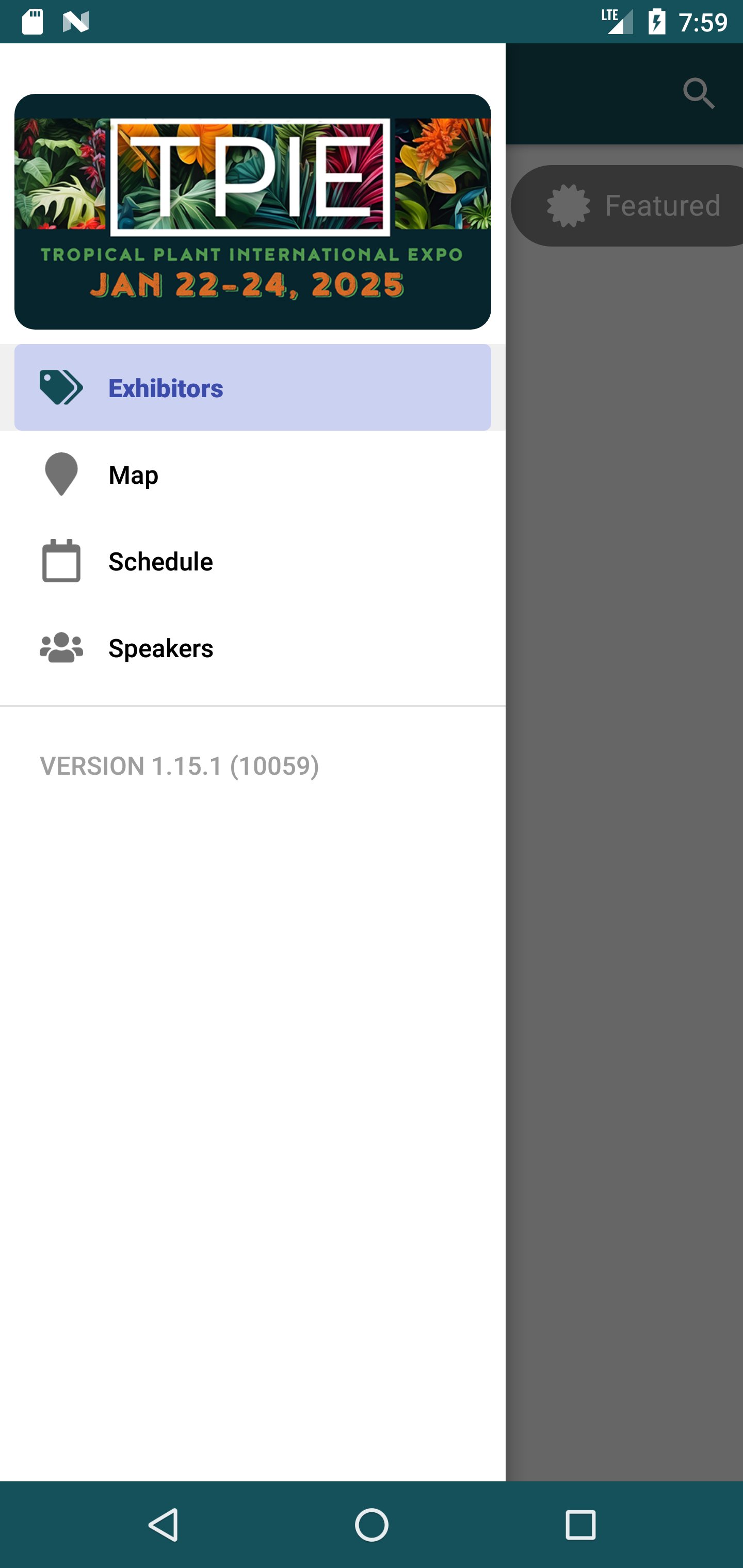Go to the Map page
743x1568 pixels.
252,474
